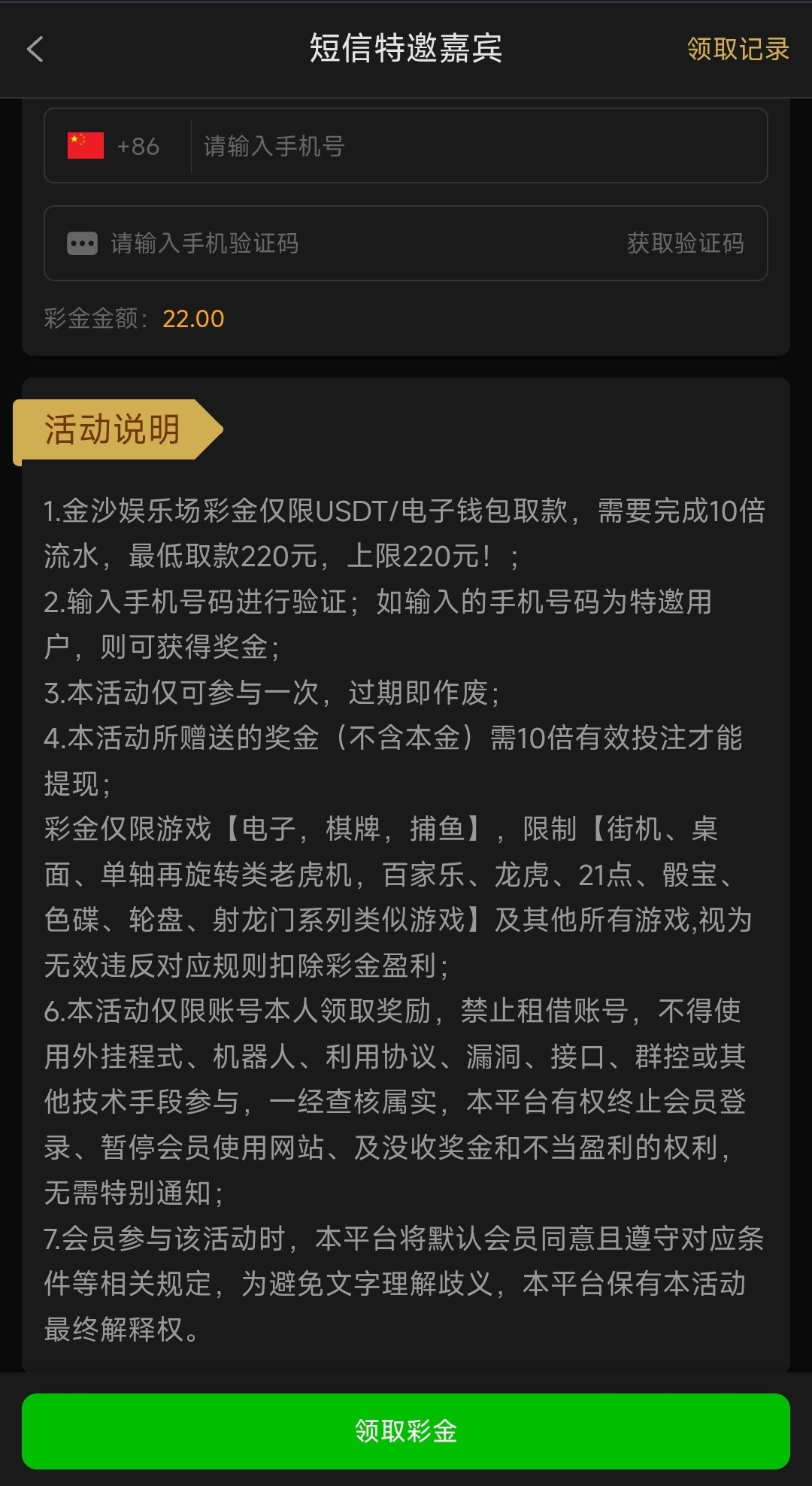
Task: Select the +86 country code picker
Action: (x=114, y=146)
